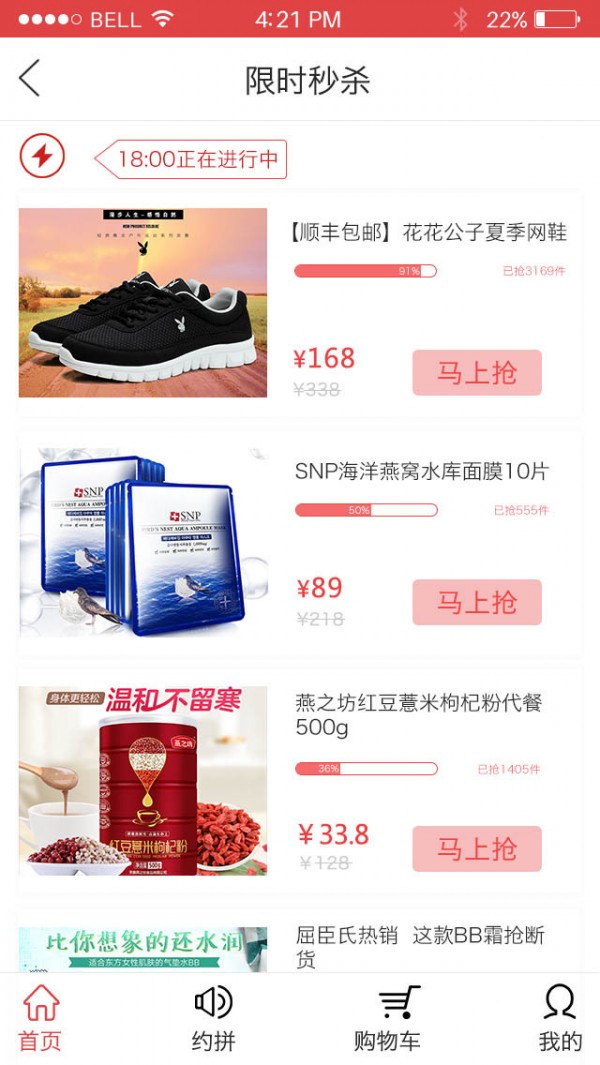Image resolution: width=600 pixels, height=1065 pixels.
Task: Tap 马上抢 for SNP海洋燕窝水库面膜
Action: (x=477, y=602)
